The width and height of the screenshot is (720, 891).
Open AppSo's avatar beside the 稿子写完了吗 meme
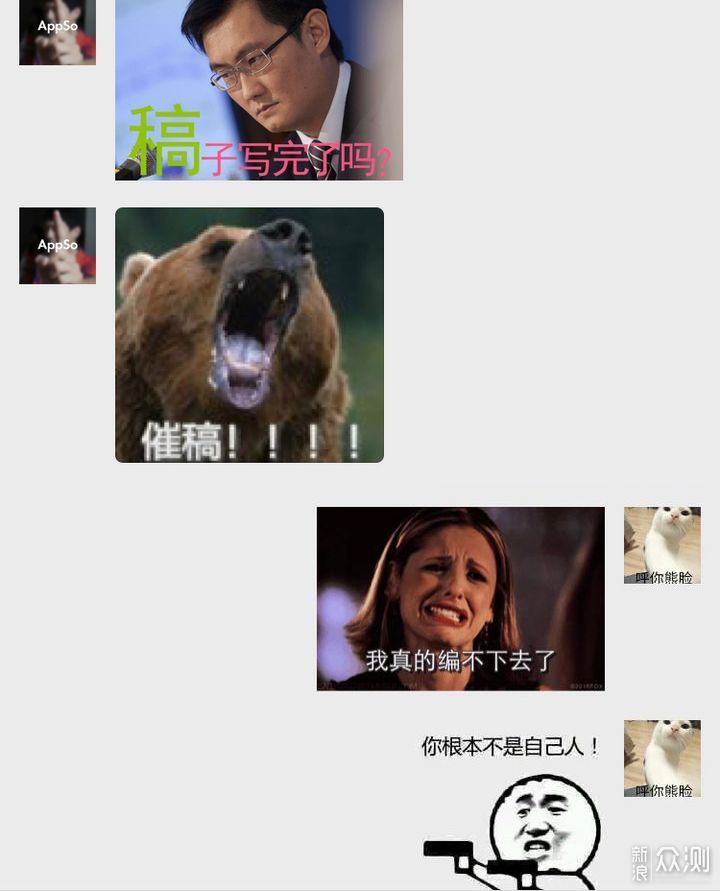57,32
